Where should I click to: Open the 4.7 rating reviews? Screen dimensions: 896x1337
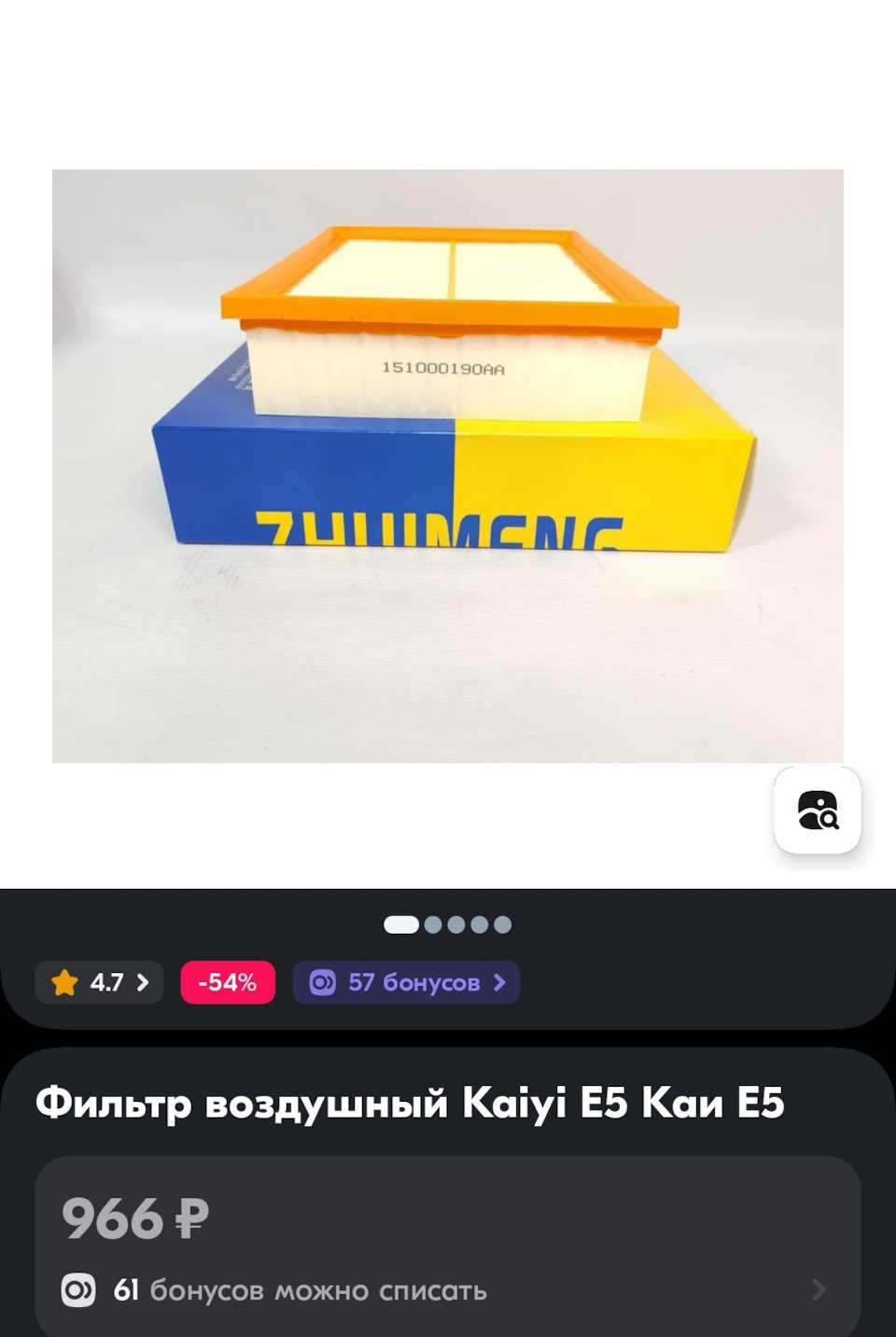point(99,982)
